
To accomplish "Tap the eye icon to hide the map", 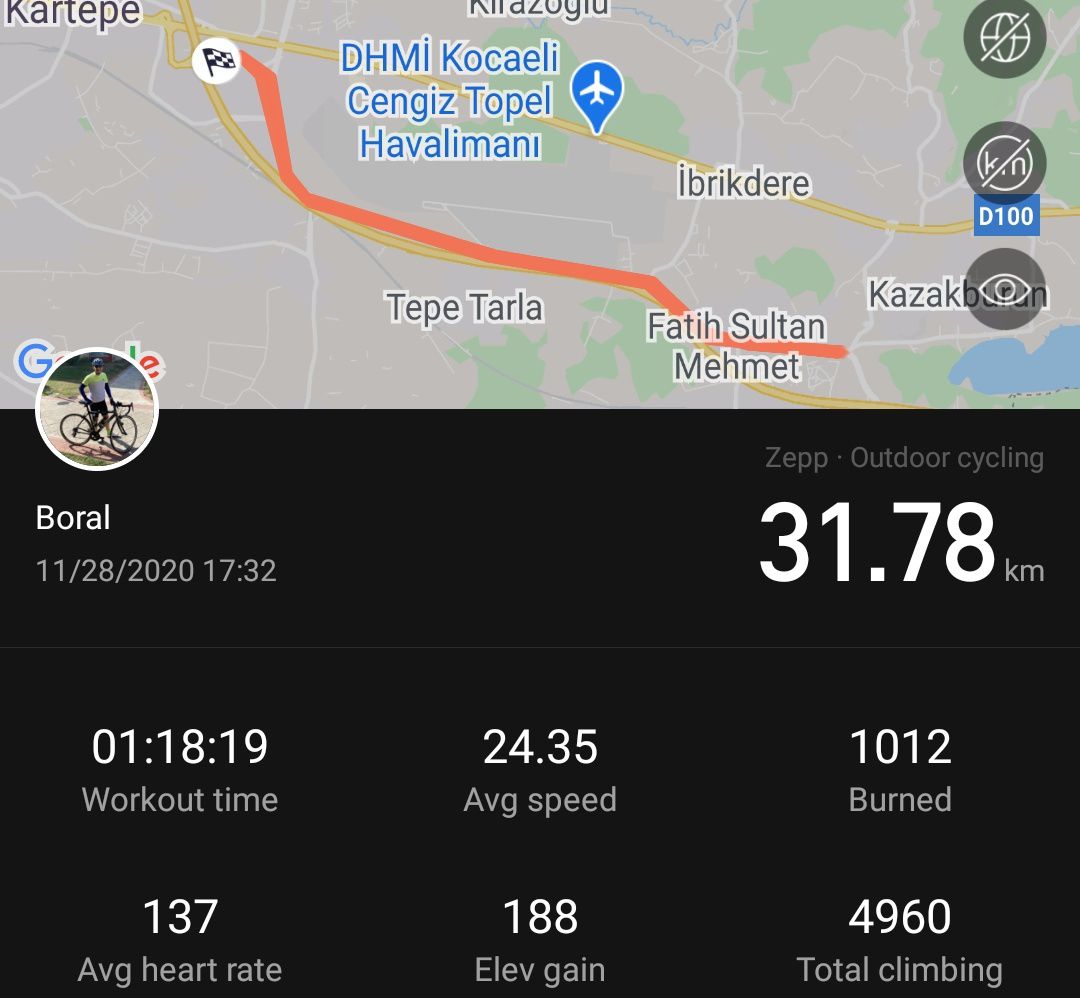I will pos(1004,288).
